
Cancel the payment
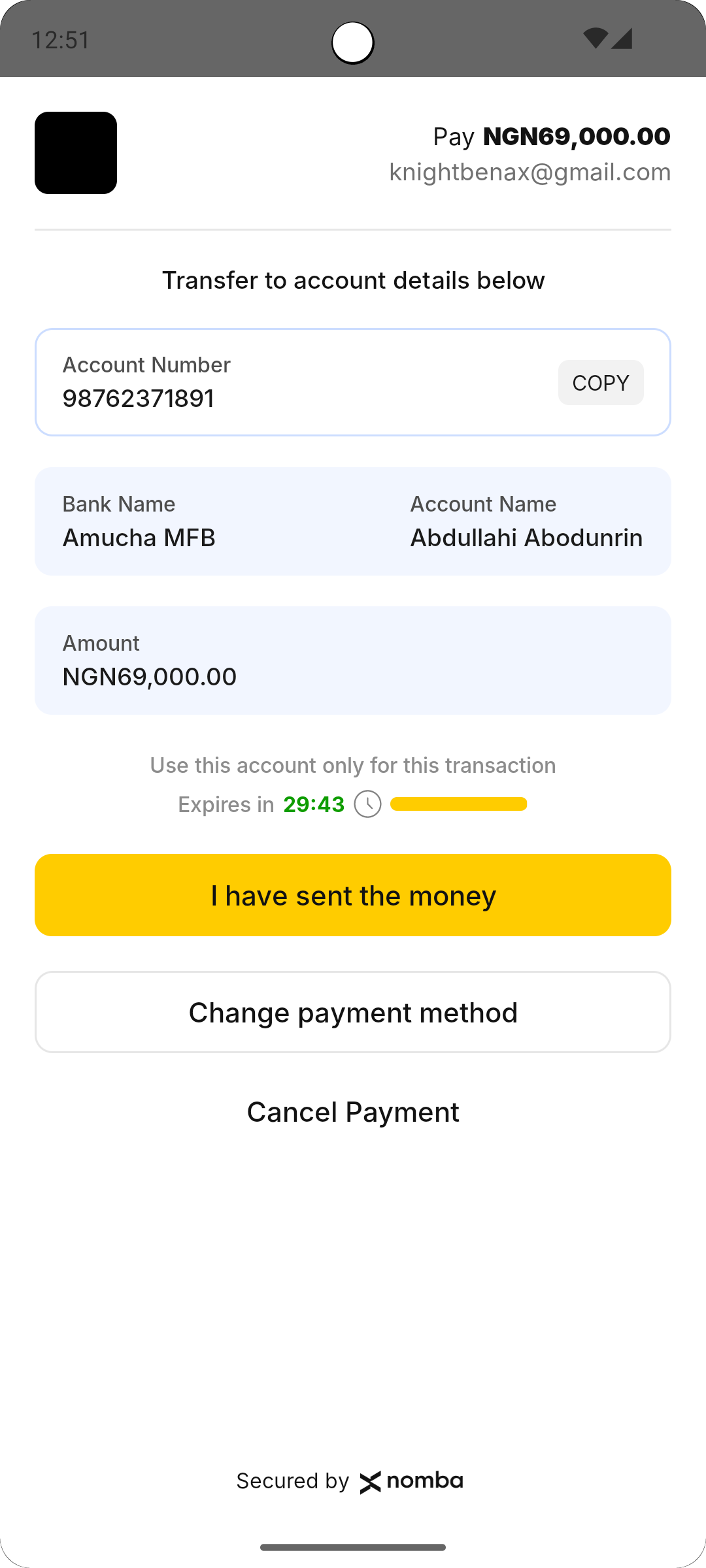pos(353,1112)
